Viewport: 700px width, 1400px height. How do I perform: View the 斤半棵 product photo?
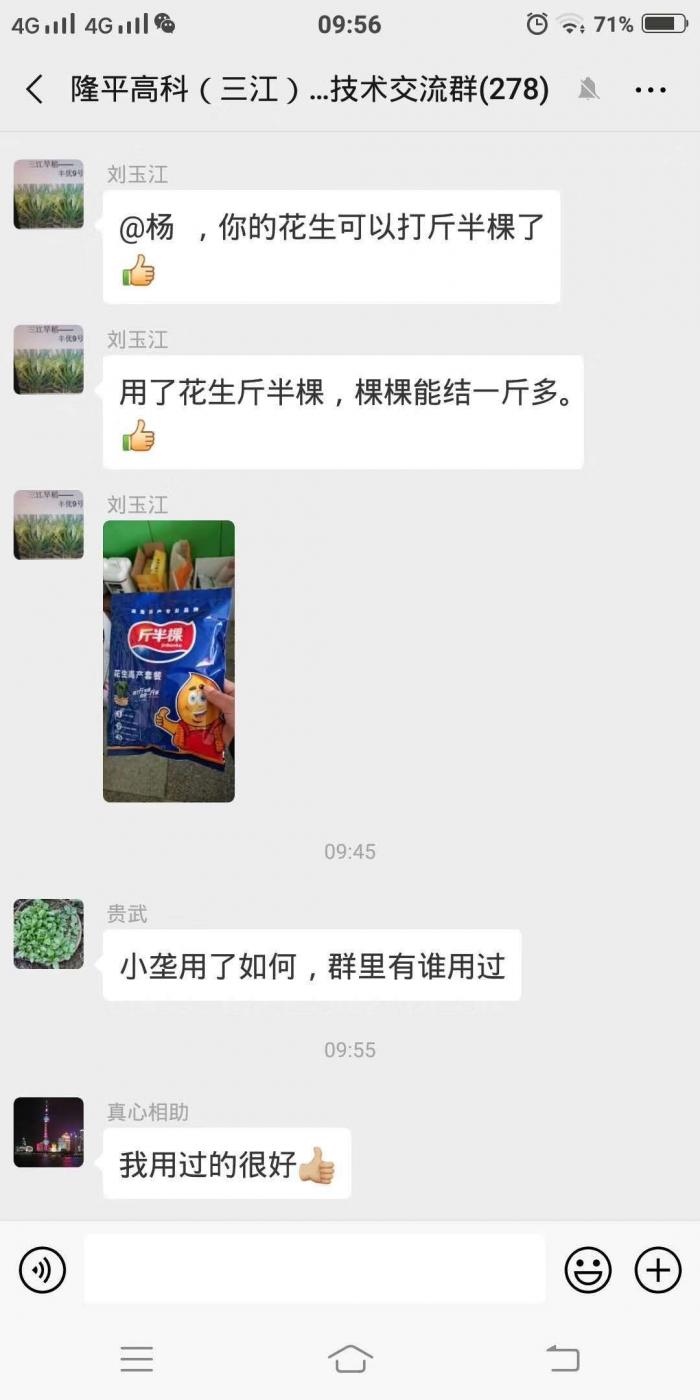point(169,661)
